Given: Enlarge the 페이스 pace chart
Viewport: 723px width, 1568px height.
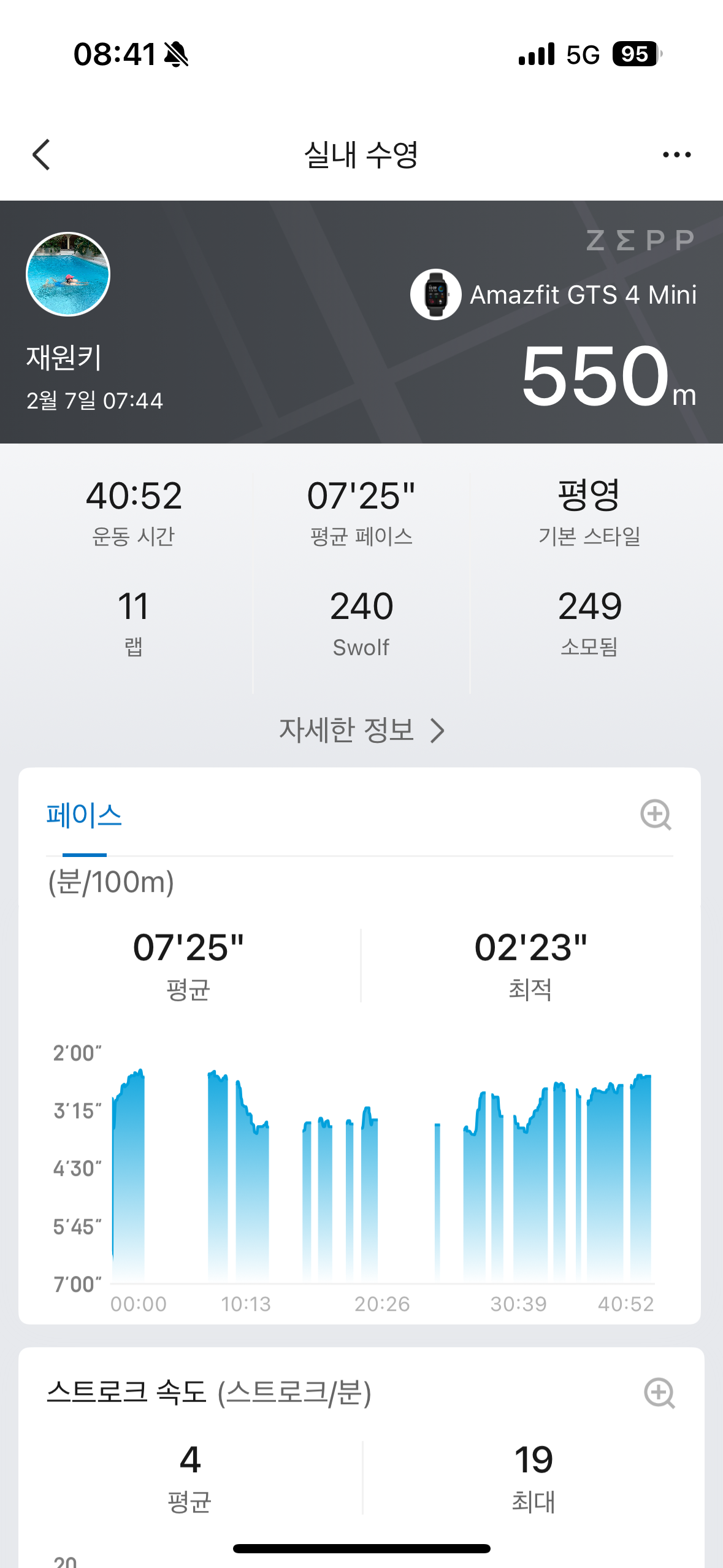Looking at the screenshot, I should tap(656, 815).
